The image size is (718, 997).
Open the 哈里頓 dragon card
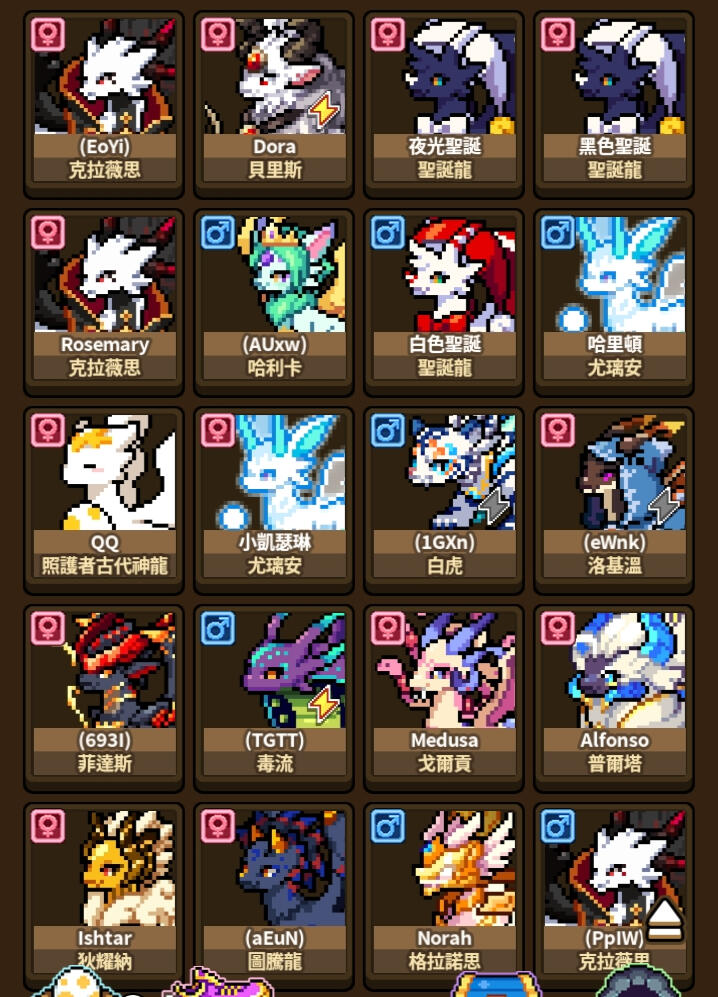coord(614,298)
